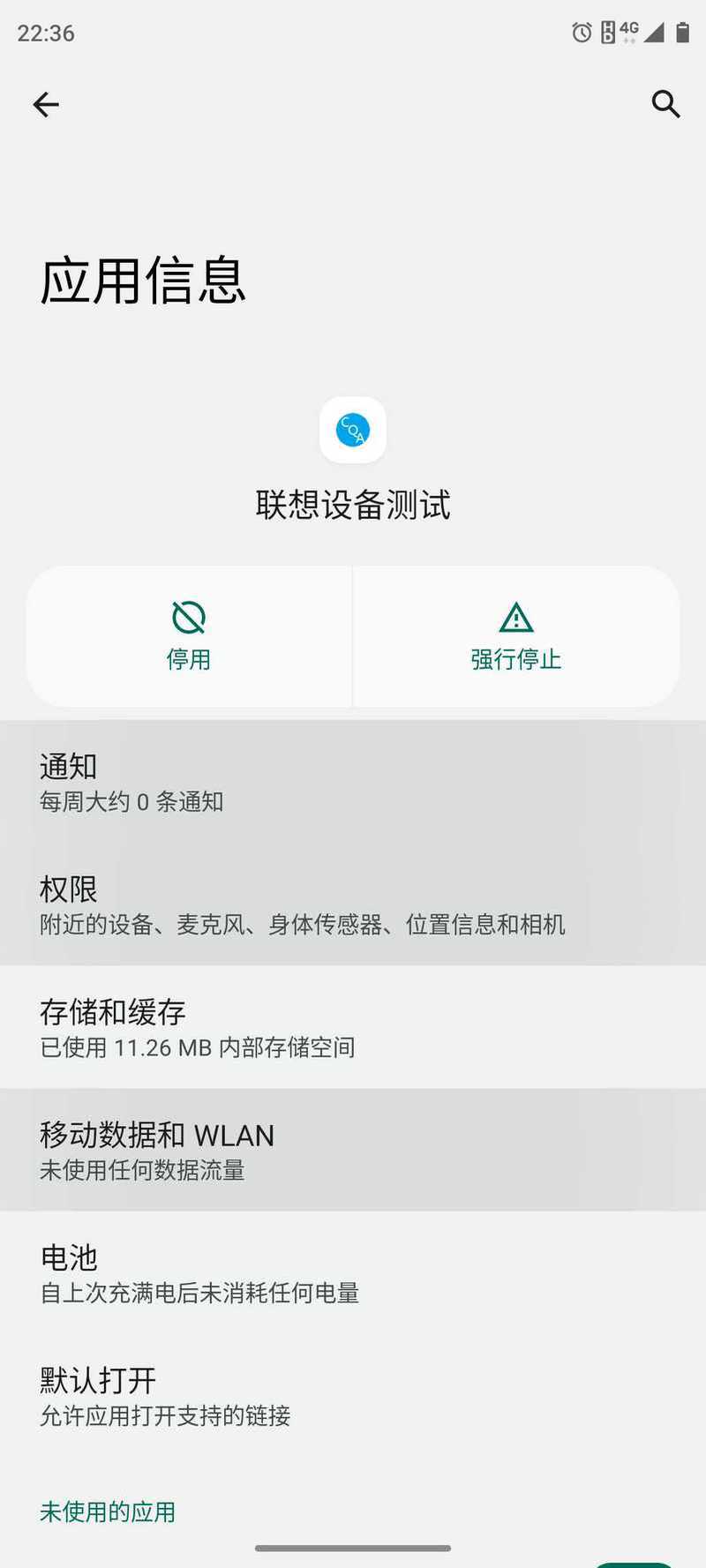706x1568 pixels.
Task: Tap the 停用 (disable) button
Action: (189, 636)
